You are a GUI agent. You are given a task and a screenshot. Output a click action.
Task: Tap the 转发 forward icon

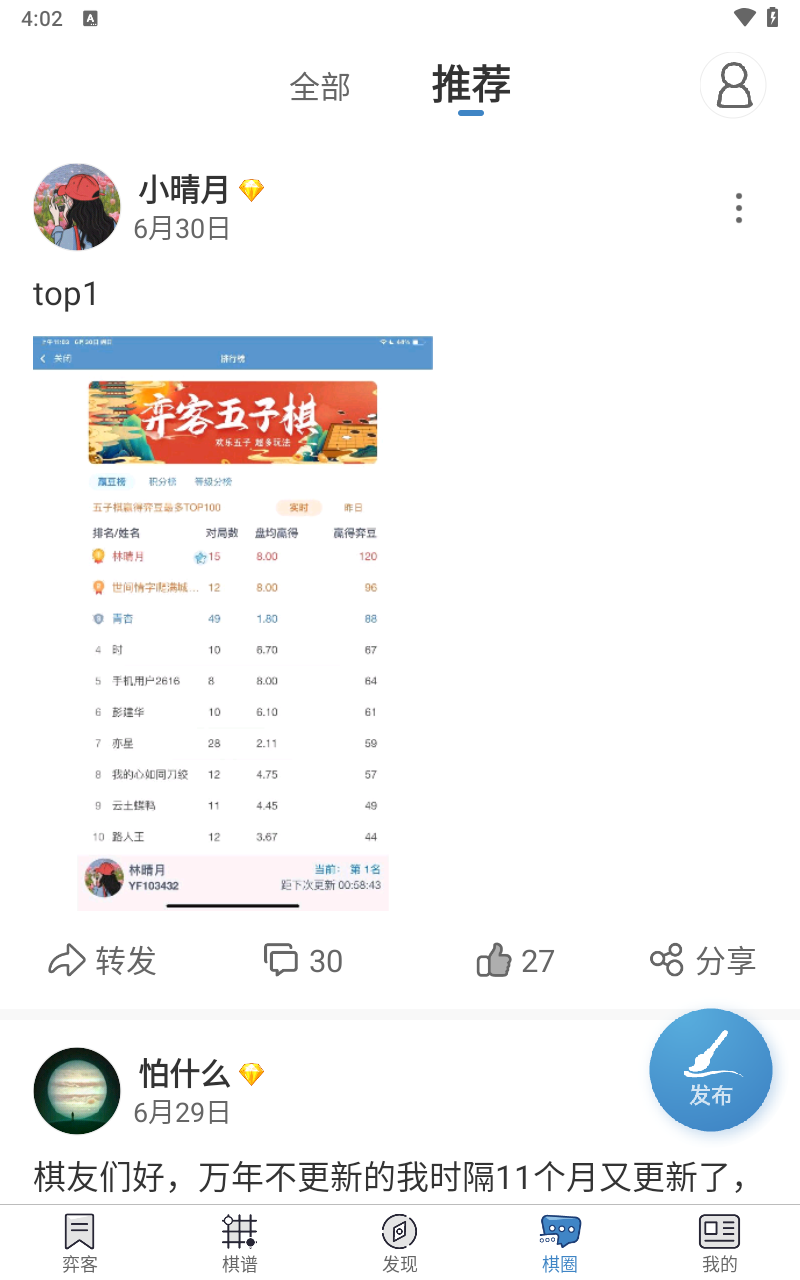tap(100, 960)
